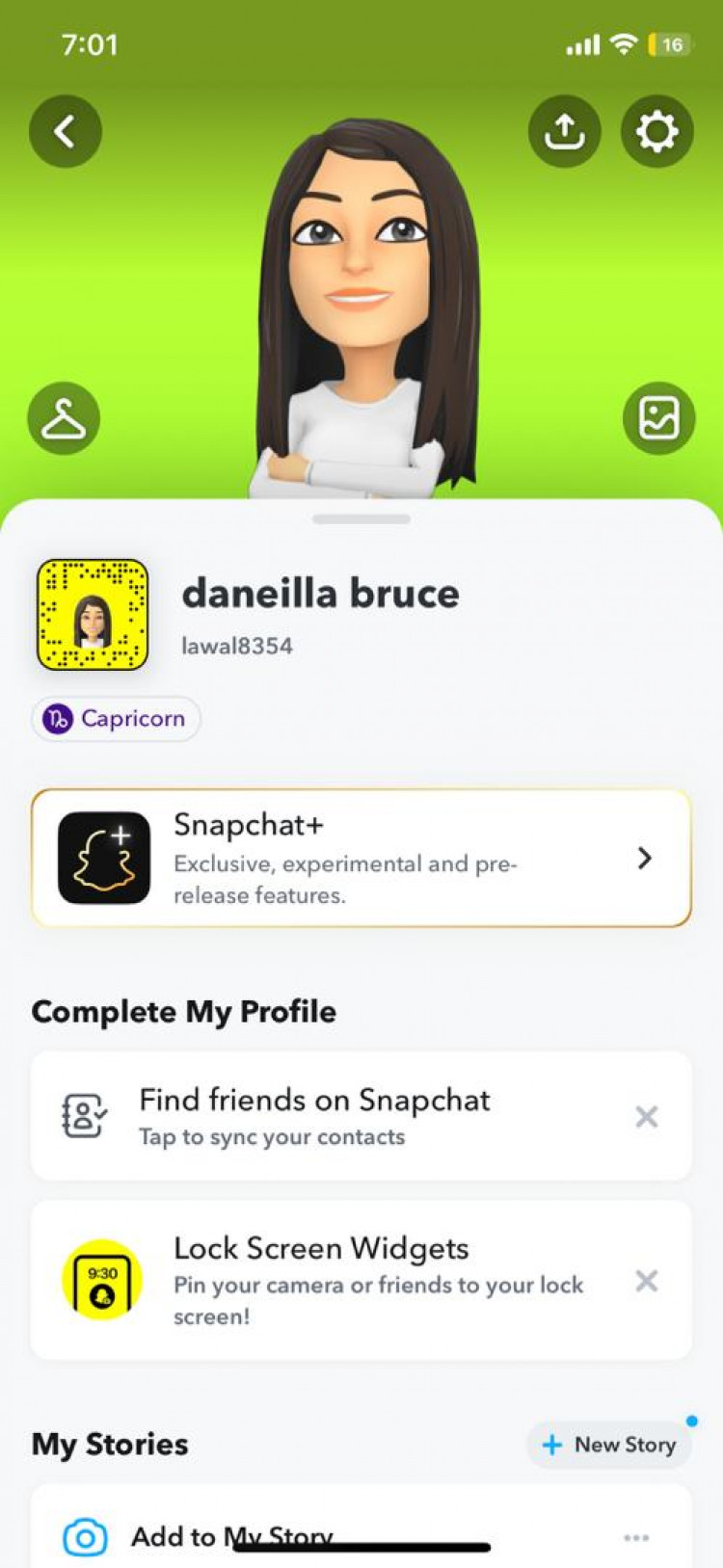Image resolution: width=723 pixels, height=1568 pixels.
Task: Change Bitmoji outfit with hanger icon
Action: tap(64, 418)
